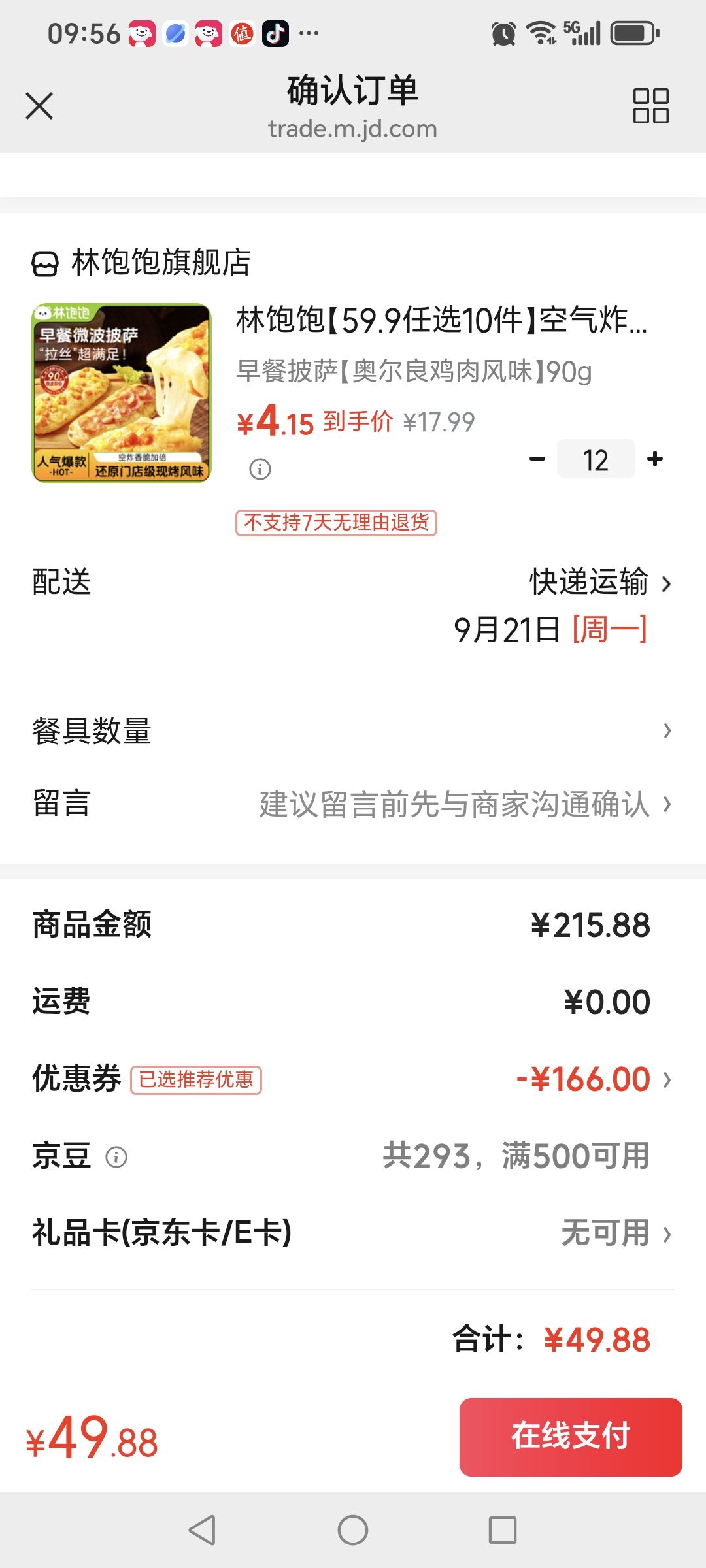Tap 在线支付 to pay online
This screenshot has width=706, height=1568.
point(571,1437)
